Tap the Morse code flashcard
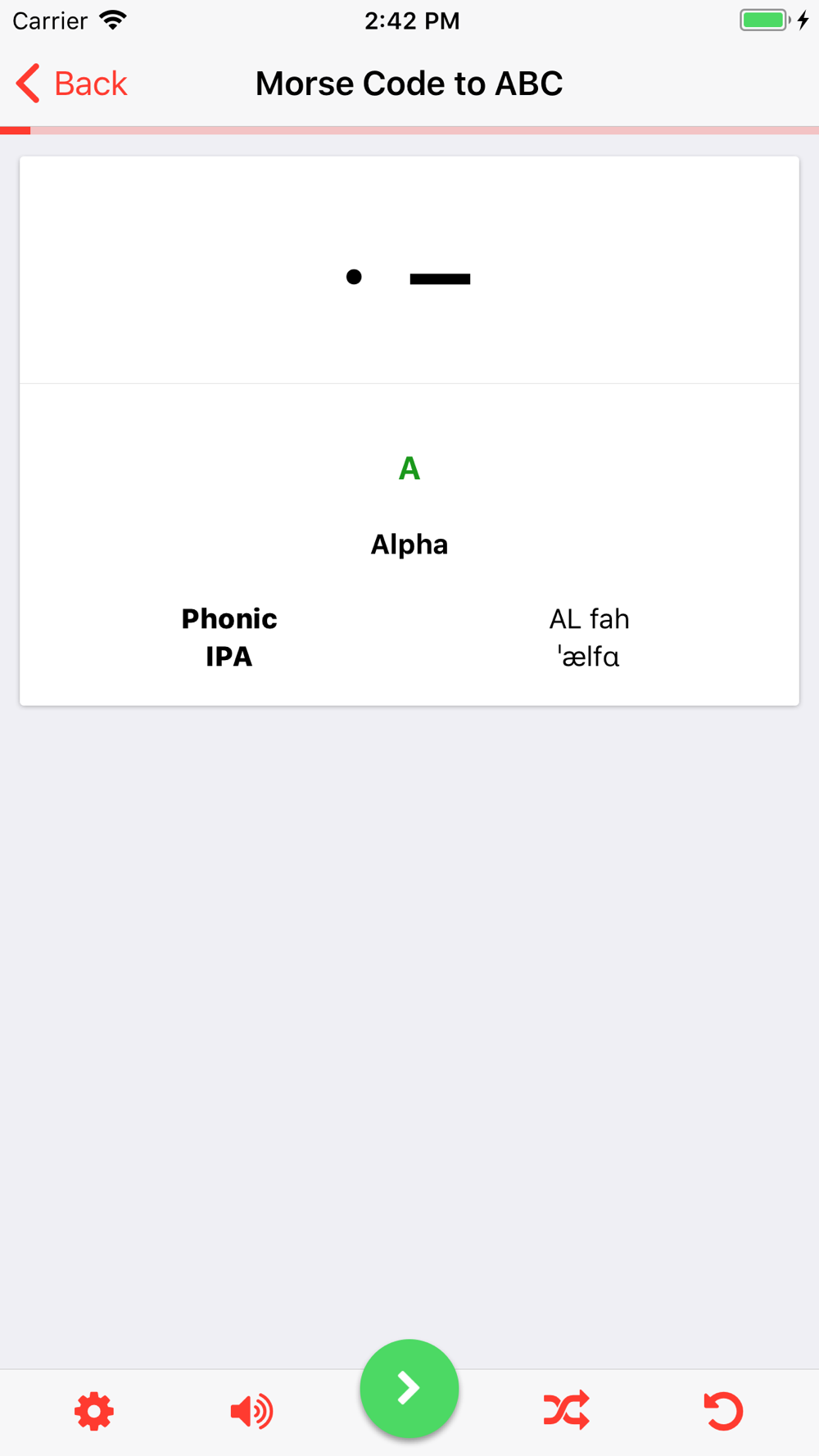 coord(409,431)
